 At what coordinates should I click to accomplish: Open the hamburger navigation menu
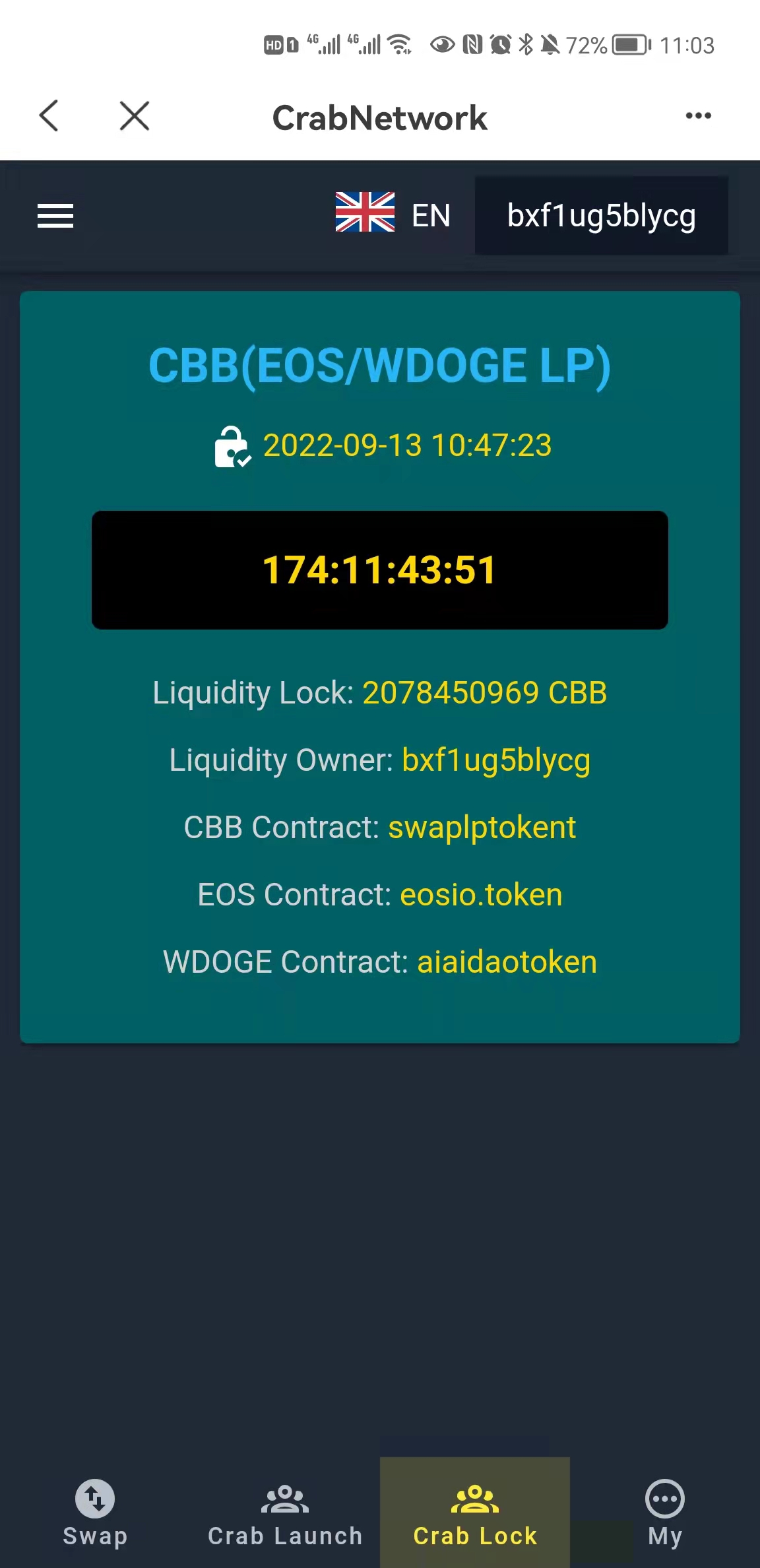[x=55, y=215]
